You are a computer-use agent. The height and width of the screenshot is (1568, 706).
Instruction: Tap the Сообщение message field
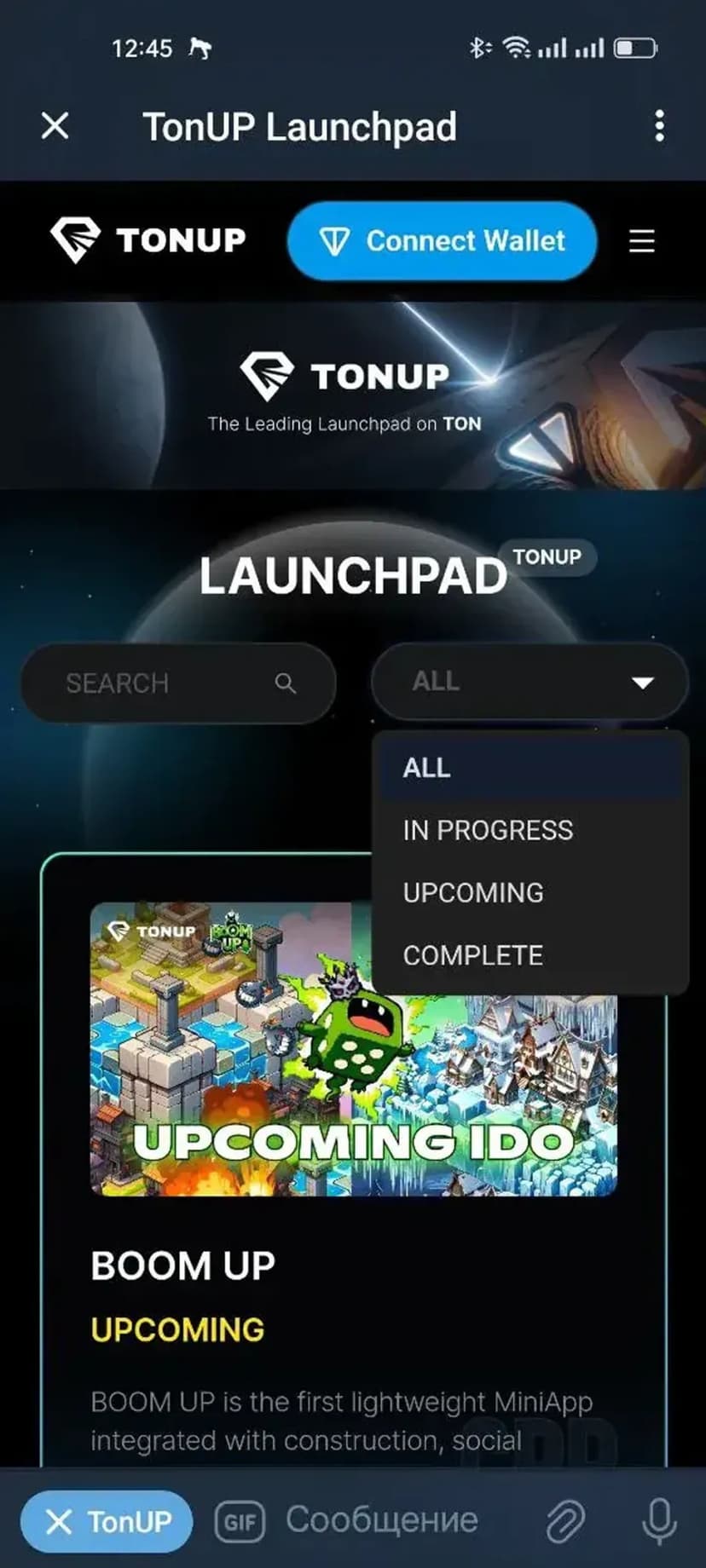click(382, 1519)
